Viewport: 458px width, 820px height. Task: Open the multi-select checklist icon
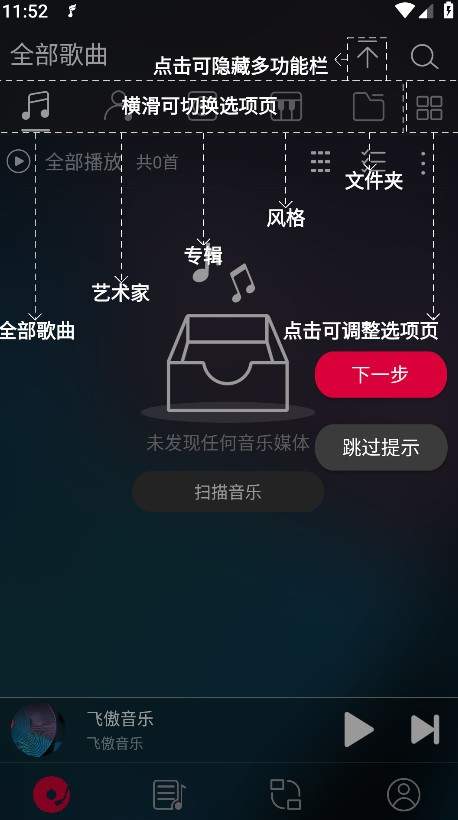coord(373,162)
